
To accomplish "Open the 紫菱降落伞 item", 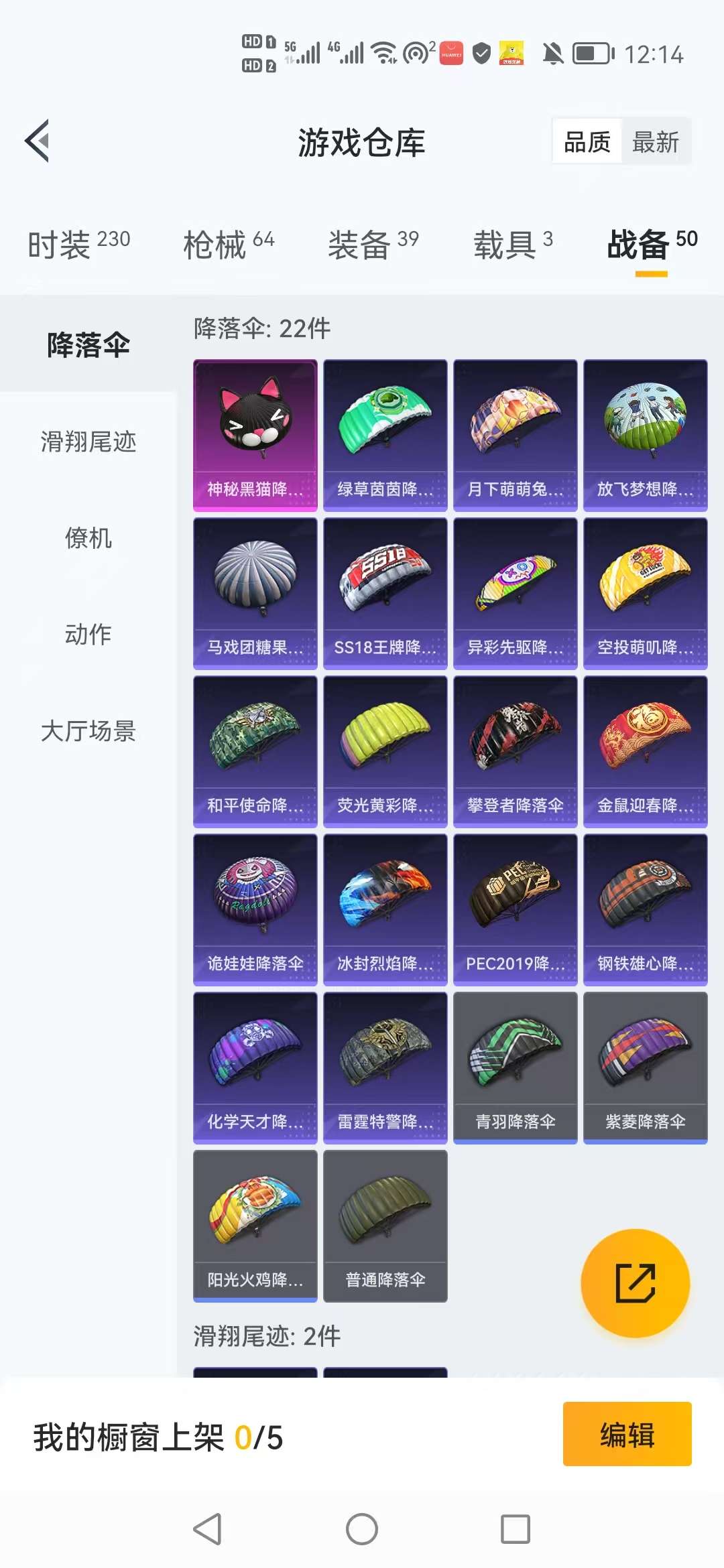I will coord(645,1068).
